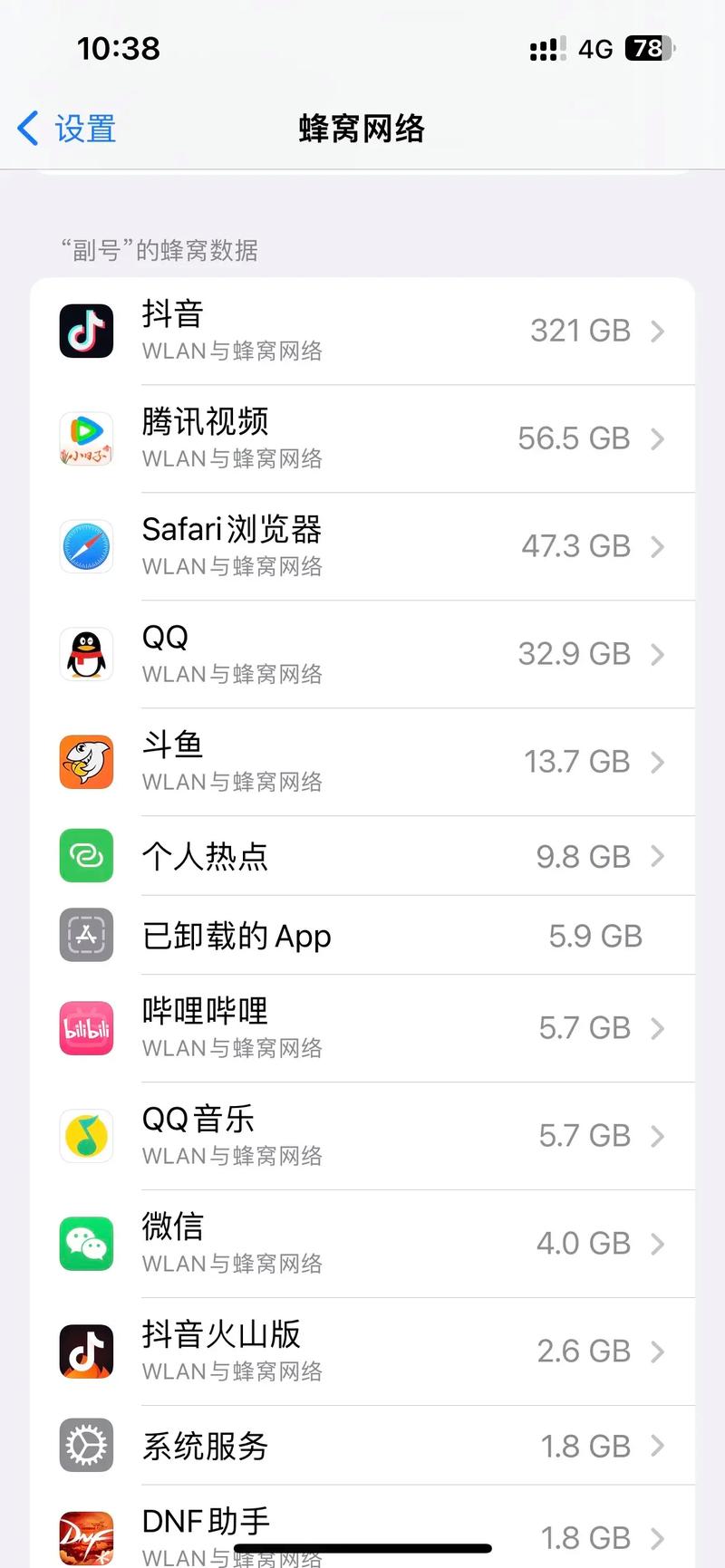Tap the 4G network indicator
The height and width of the screenshot is (1568, 725).
[x=594, y=49]
